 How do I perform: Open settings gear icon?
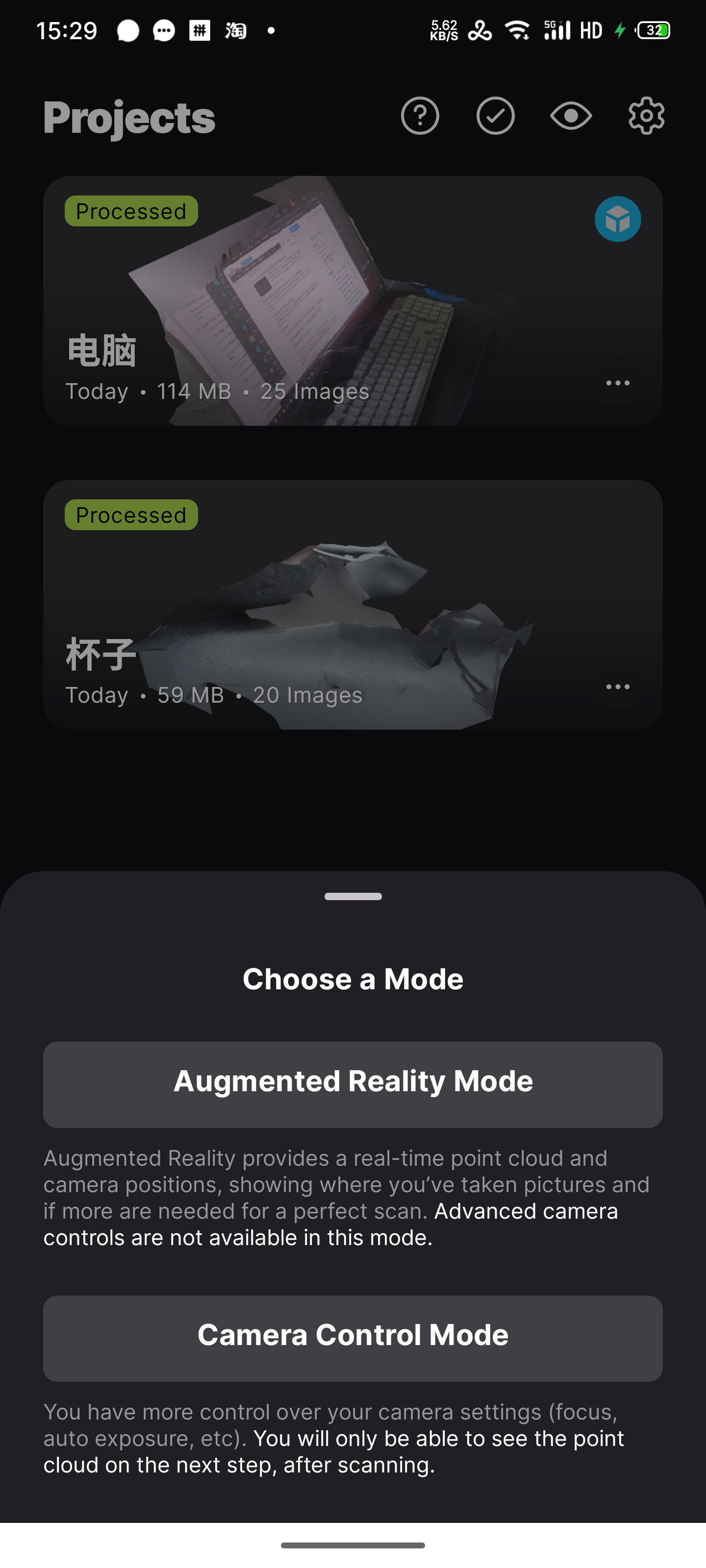pyautogui.click(x=646, y=116)
